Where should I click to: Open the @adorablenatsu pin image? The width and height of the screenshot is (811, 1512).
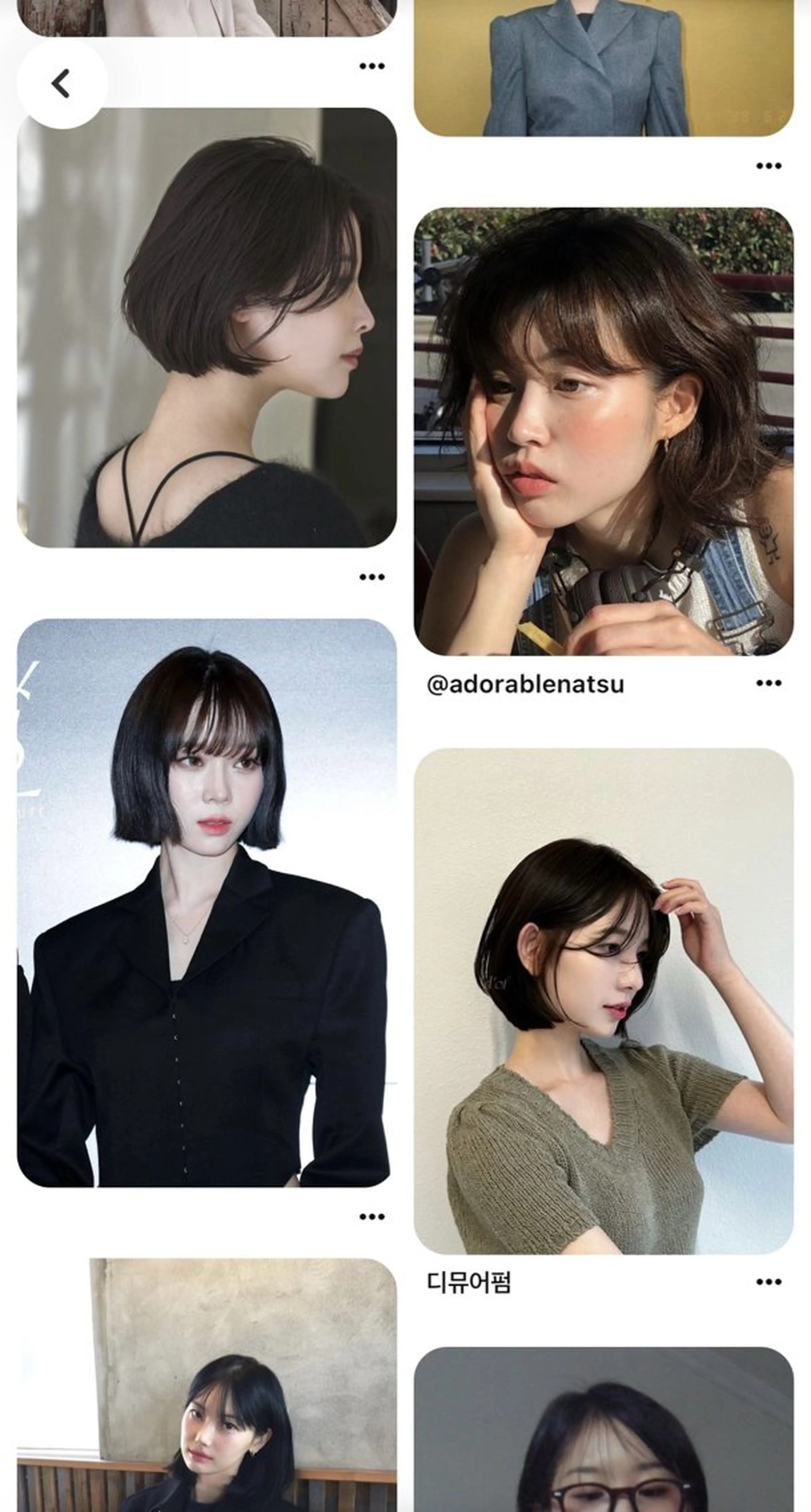(604, 431)
